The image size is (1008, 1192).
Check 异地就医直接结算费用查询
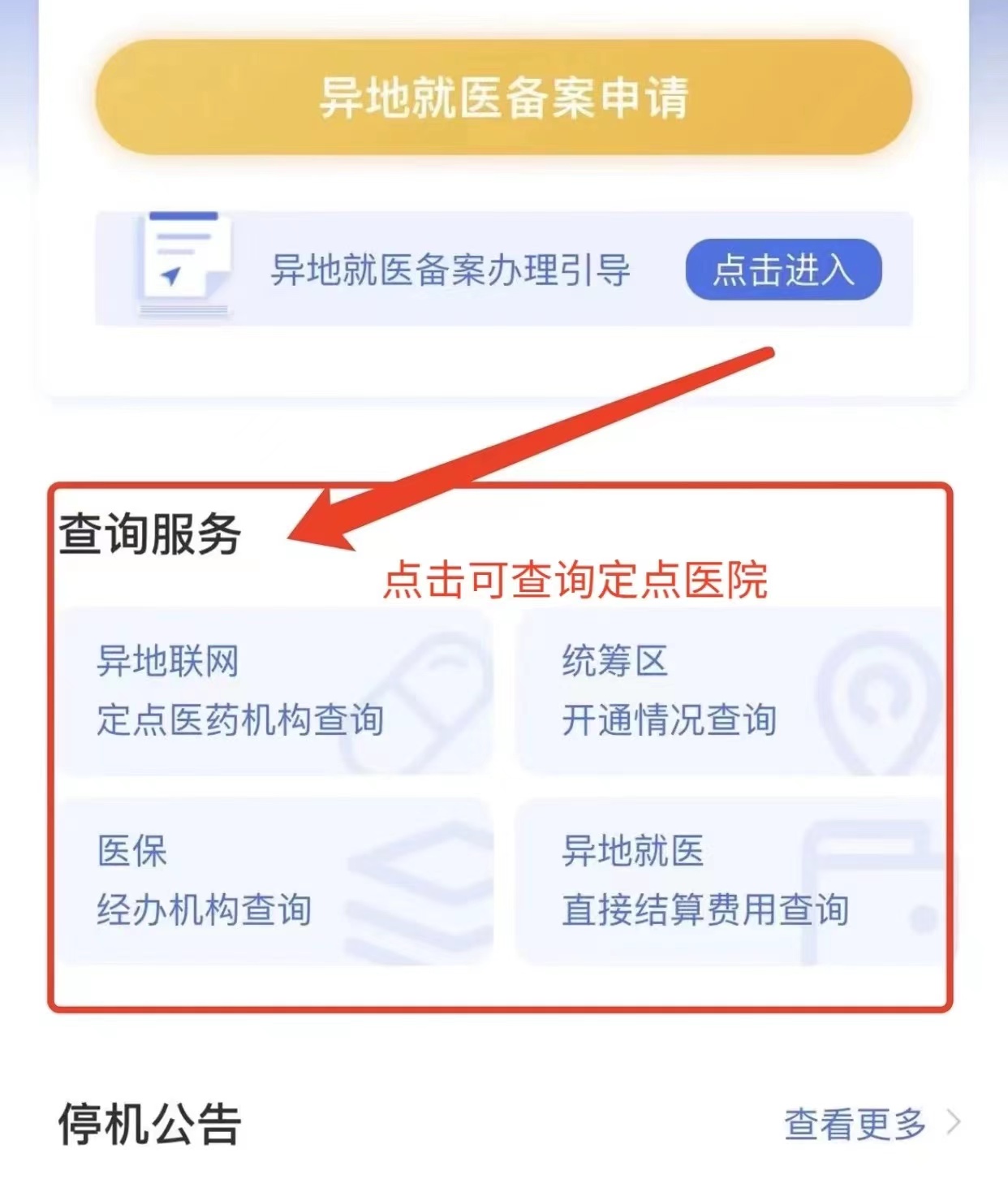730,881
